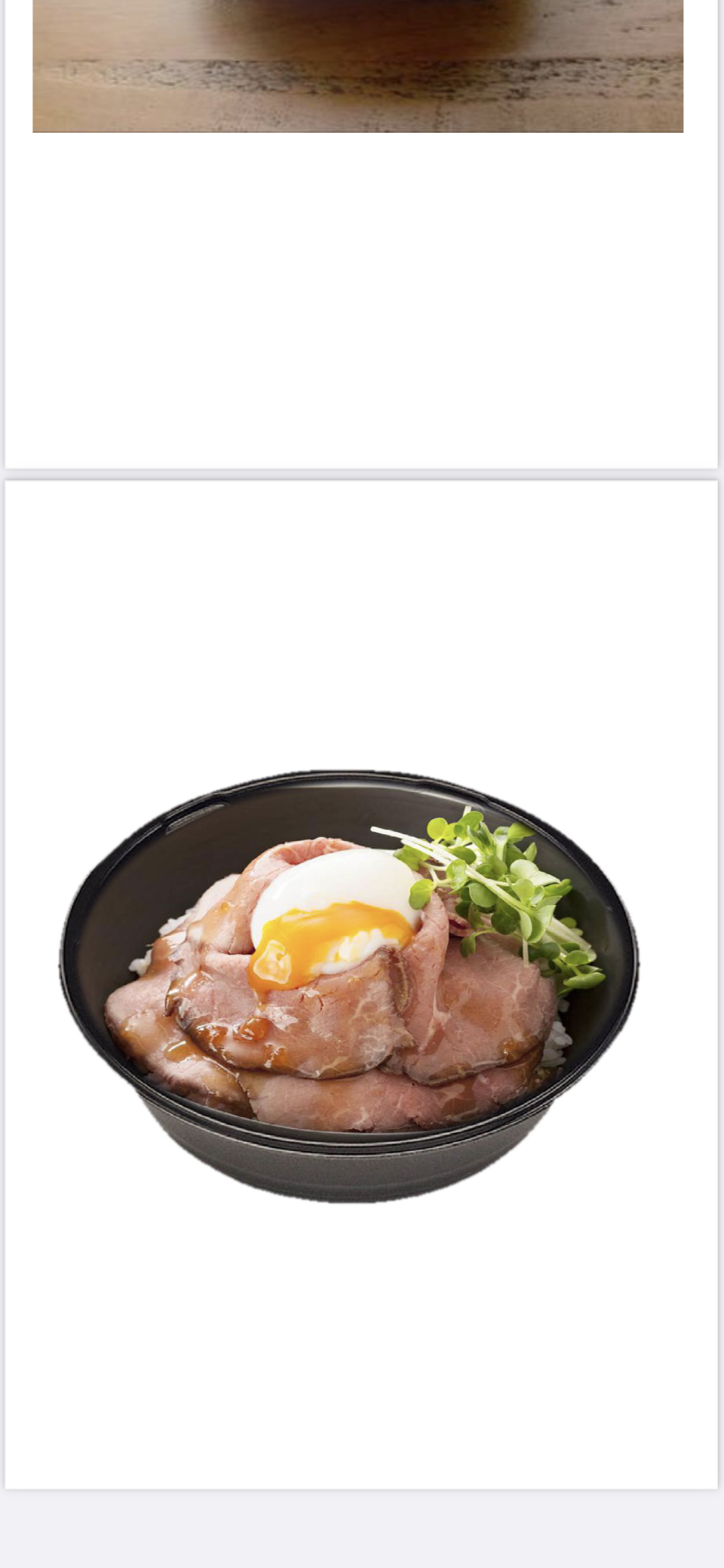Open the wooden table photo card
The image size is (724, 1568).
(357, 68)
